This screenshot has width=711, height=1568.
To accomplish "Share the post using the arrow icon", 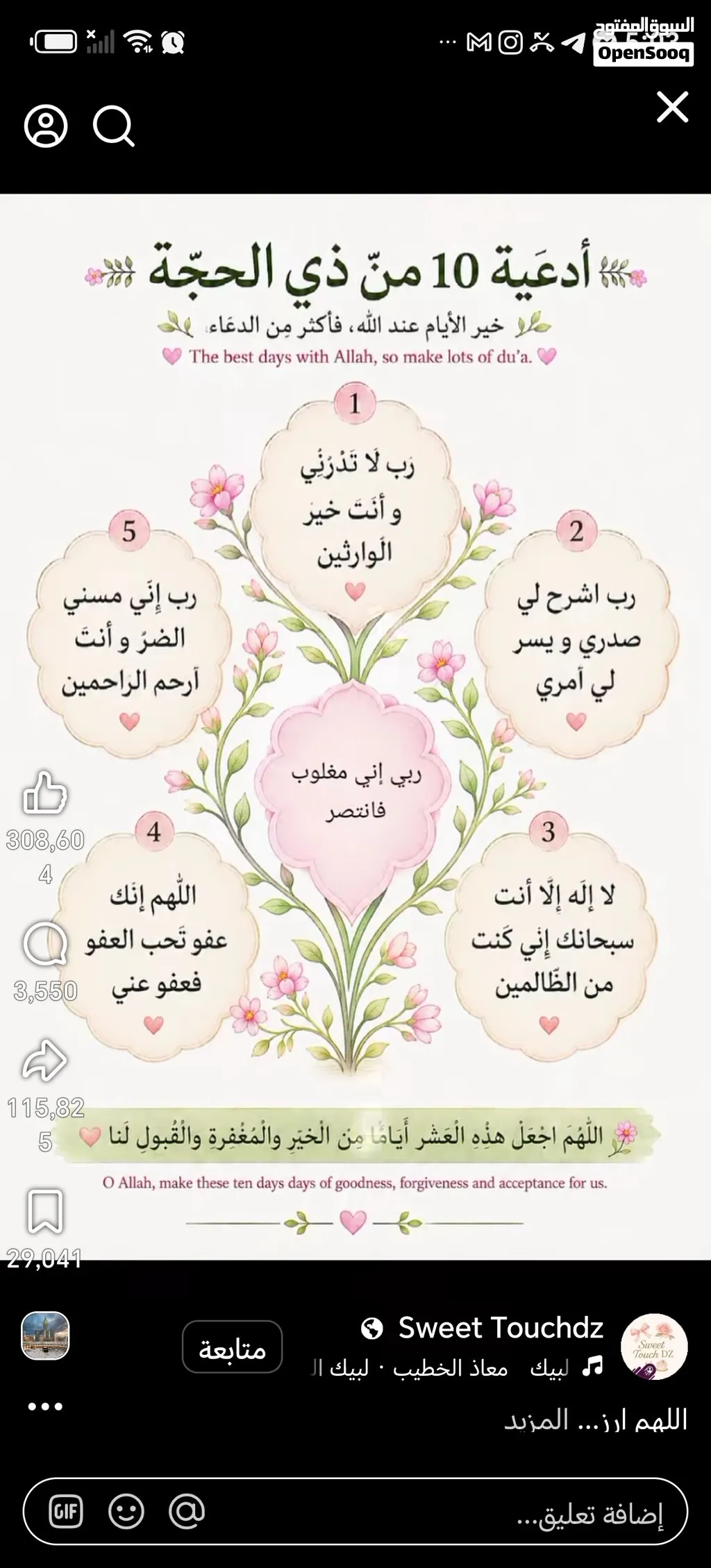I will [x=45, y=1060].
